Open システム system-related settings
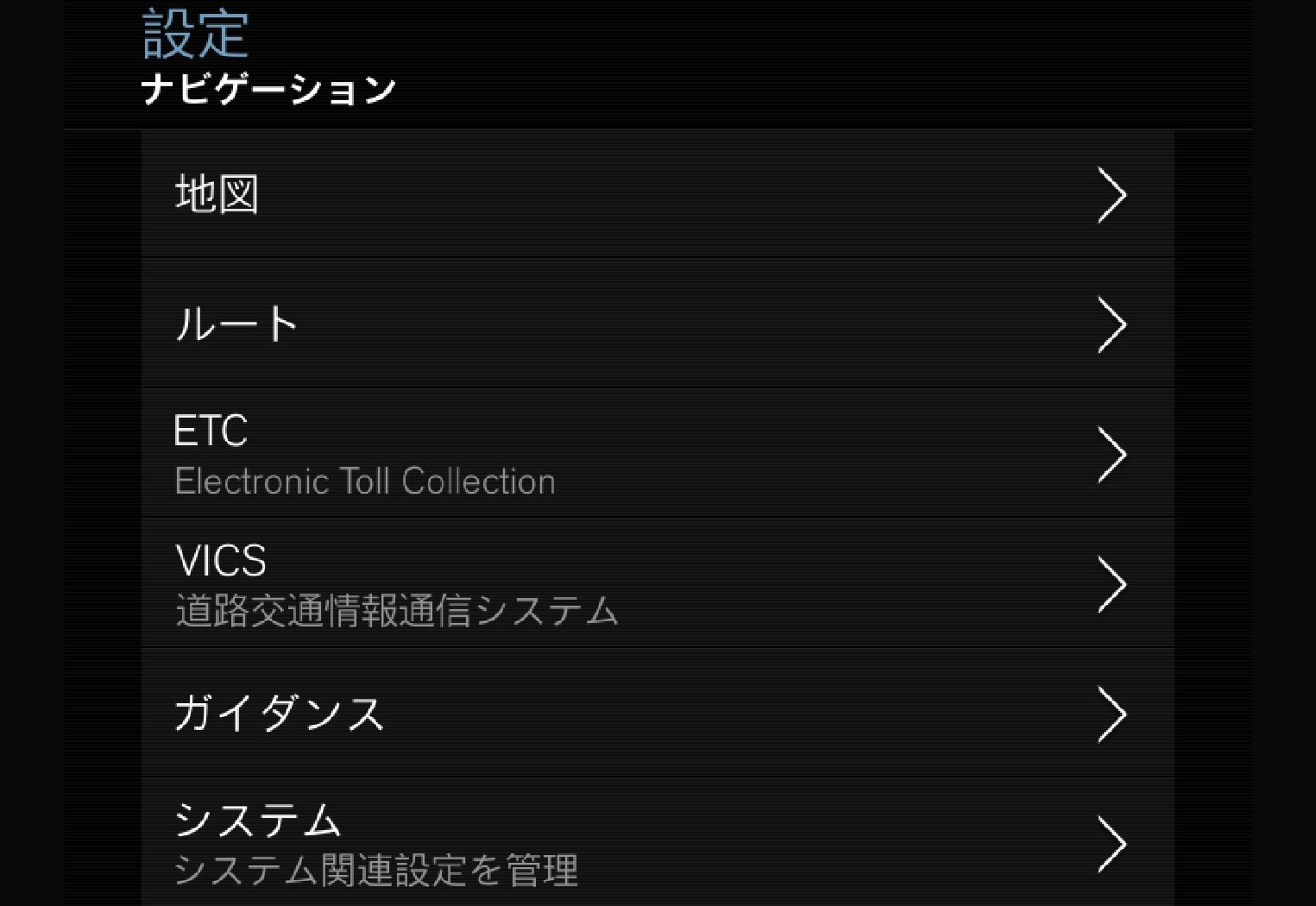The width and height of the screenshot is (1316, 906). pos(657,843)
